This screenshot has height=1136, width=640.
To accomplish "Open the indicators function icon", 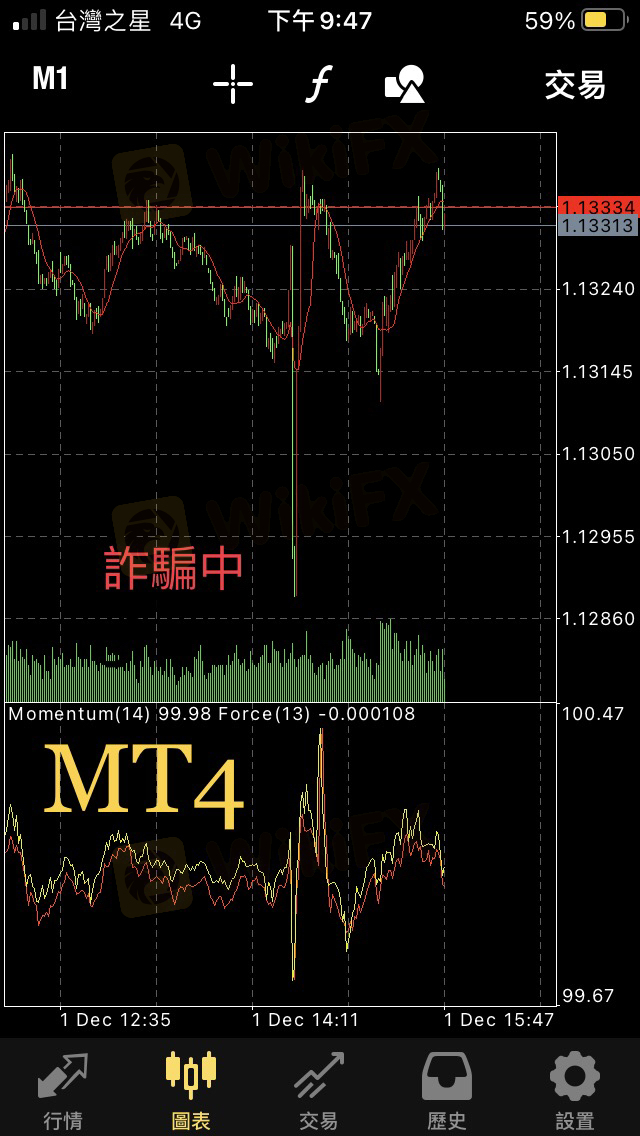I will [x=317, y=85].
